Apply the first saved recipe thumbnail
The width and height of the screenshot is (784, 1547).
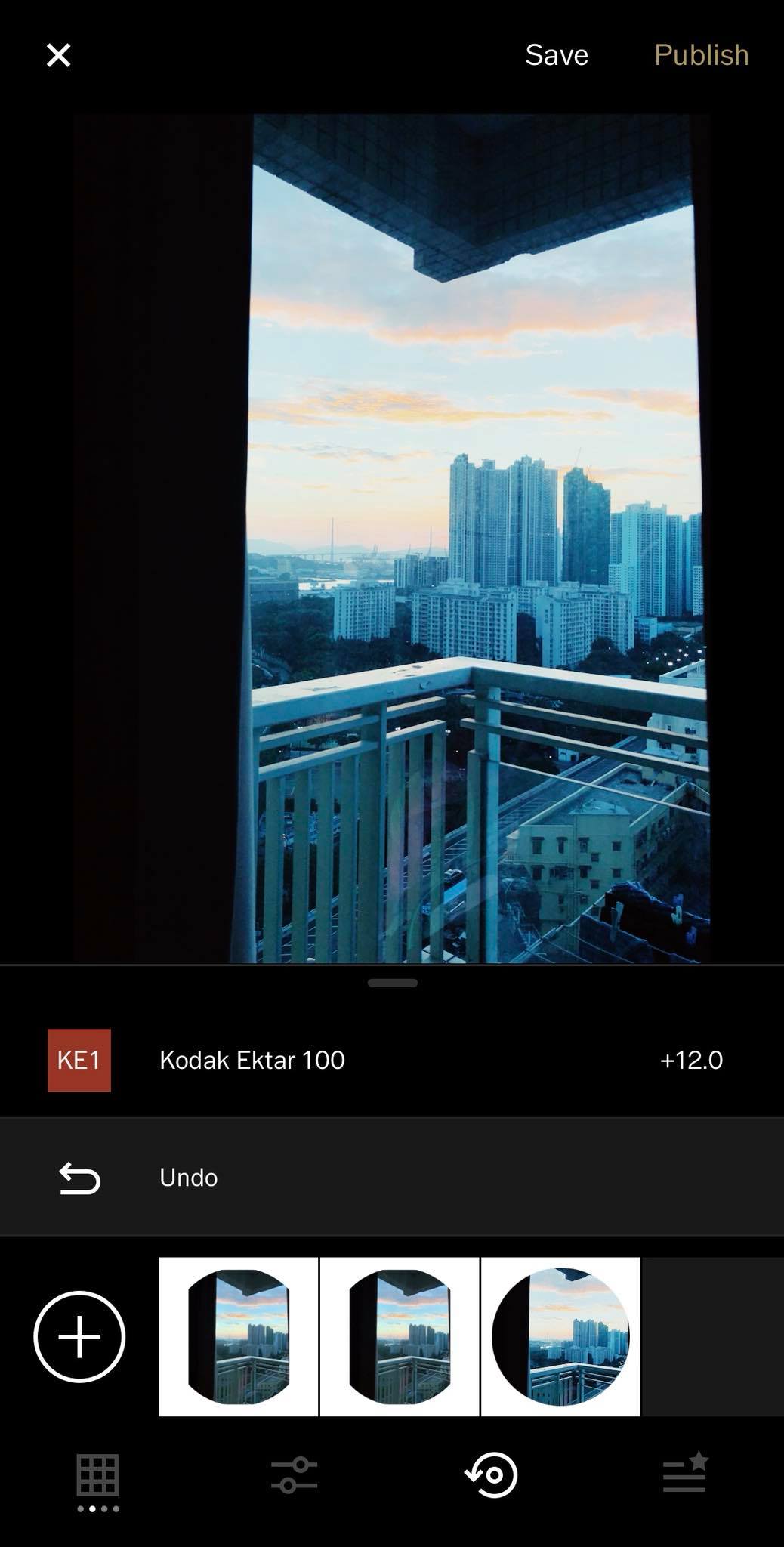pos(239,1336)
